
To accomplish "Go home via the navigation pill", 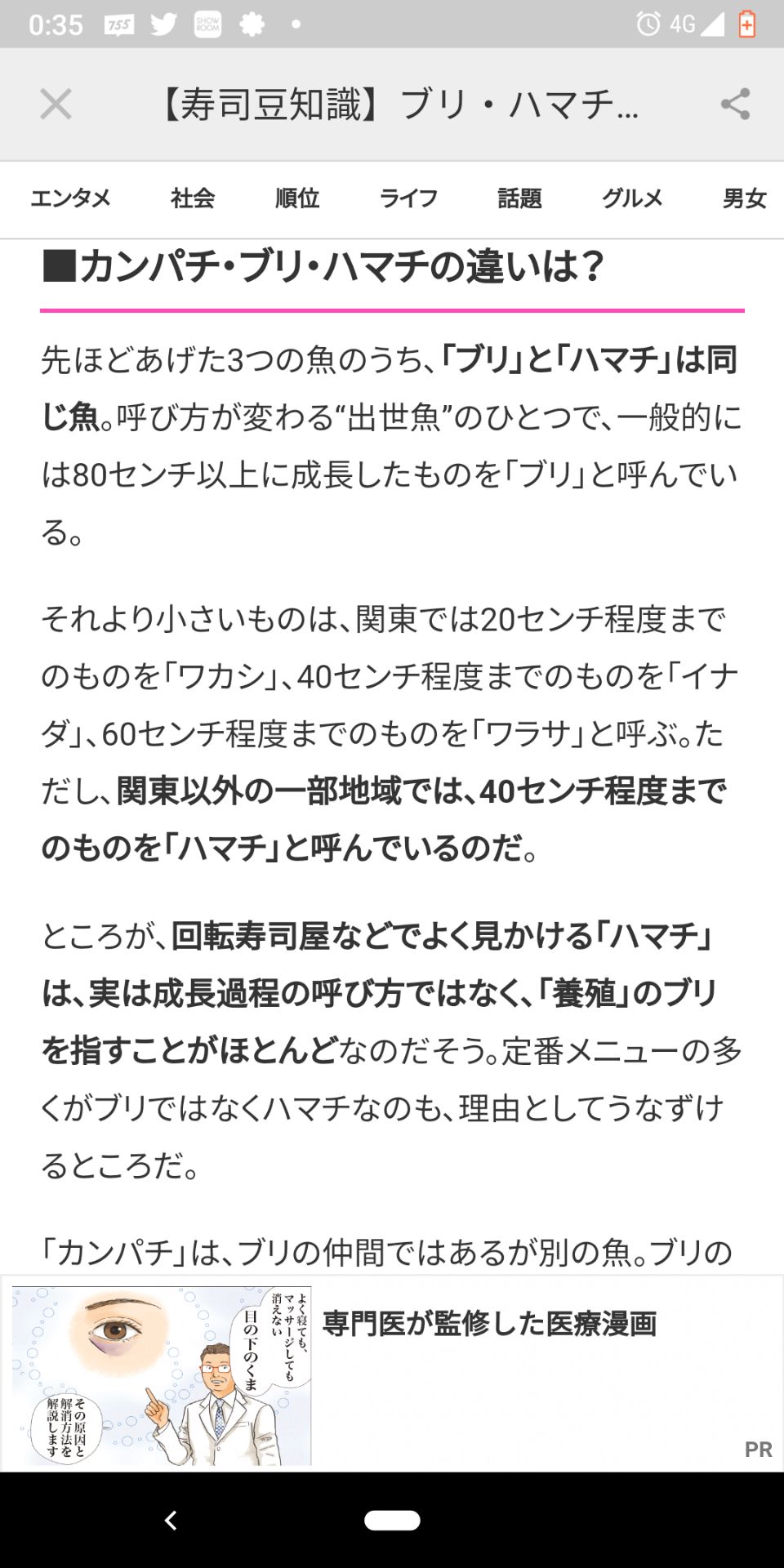I will (392, 1520).
